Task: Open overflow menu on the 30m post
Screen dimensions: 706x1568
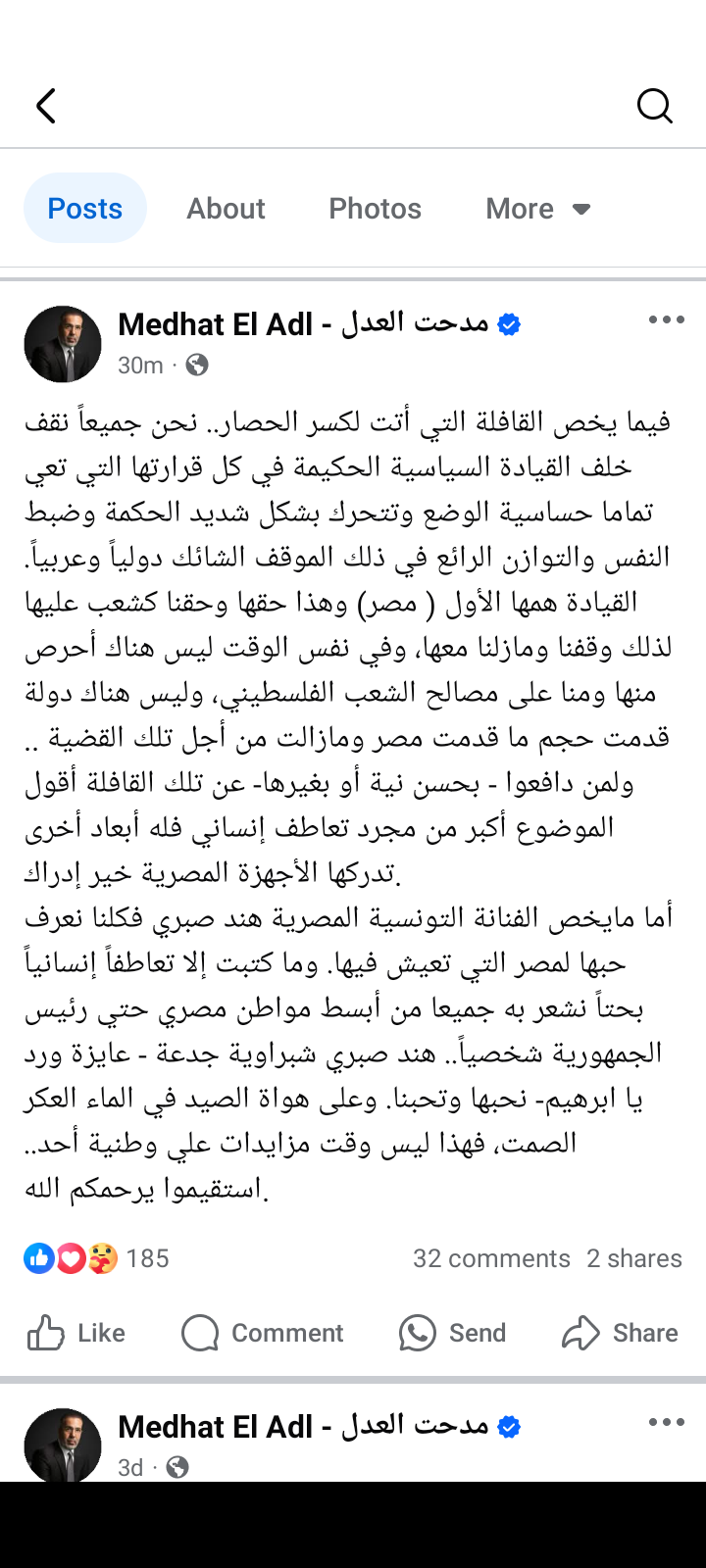Action: tap(666, 320)
